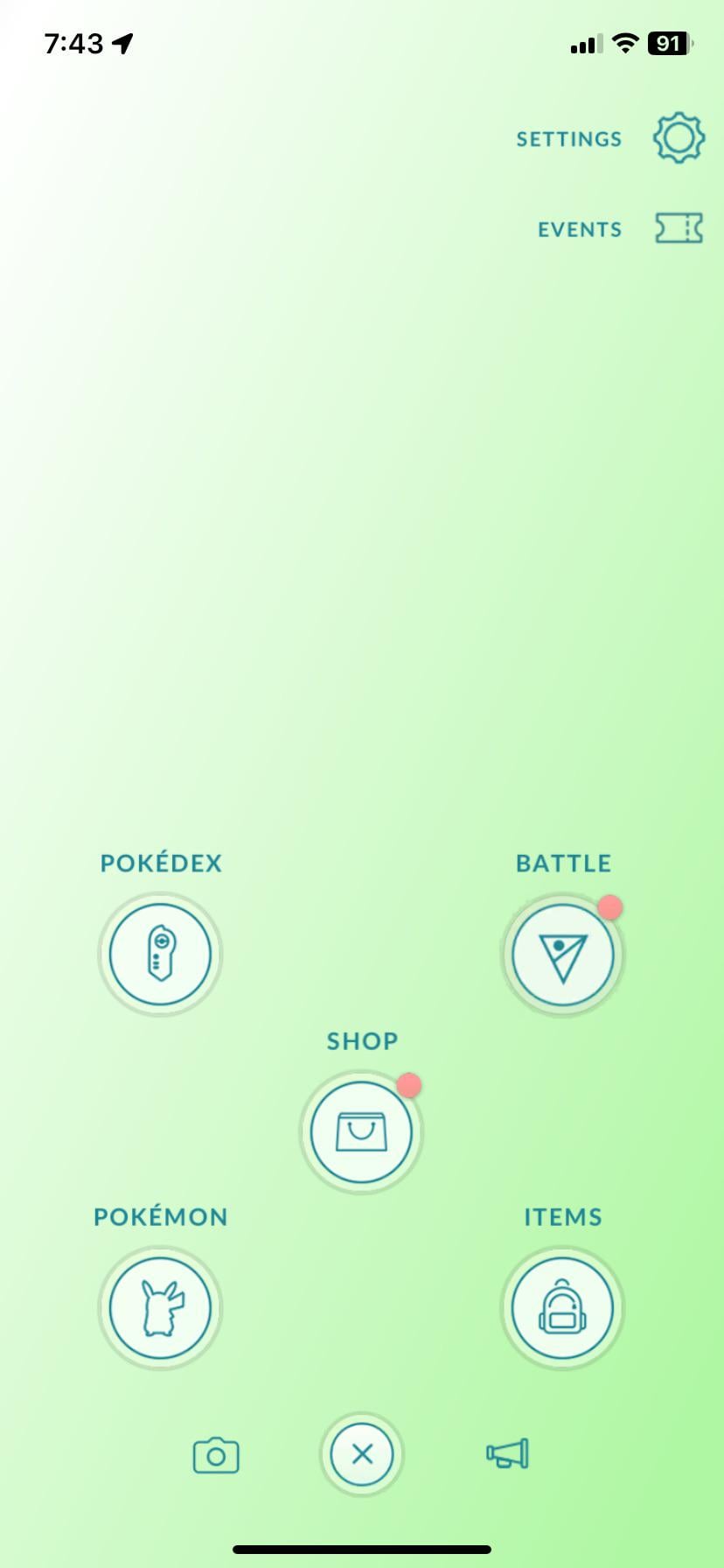This screenshot has width=724, height=1568.
Task: Open the Settings gear
Action: click(679, 137)
